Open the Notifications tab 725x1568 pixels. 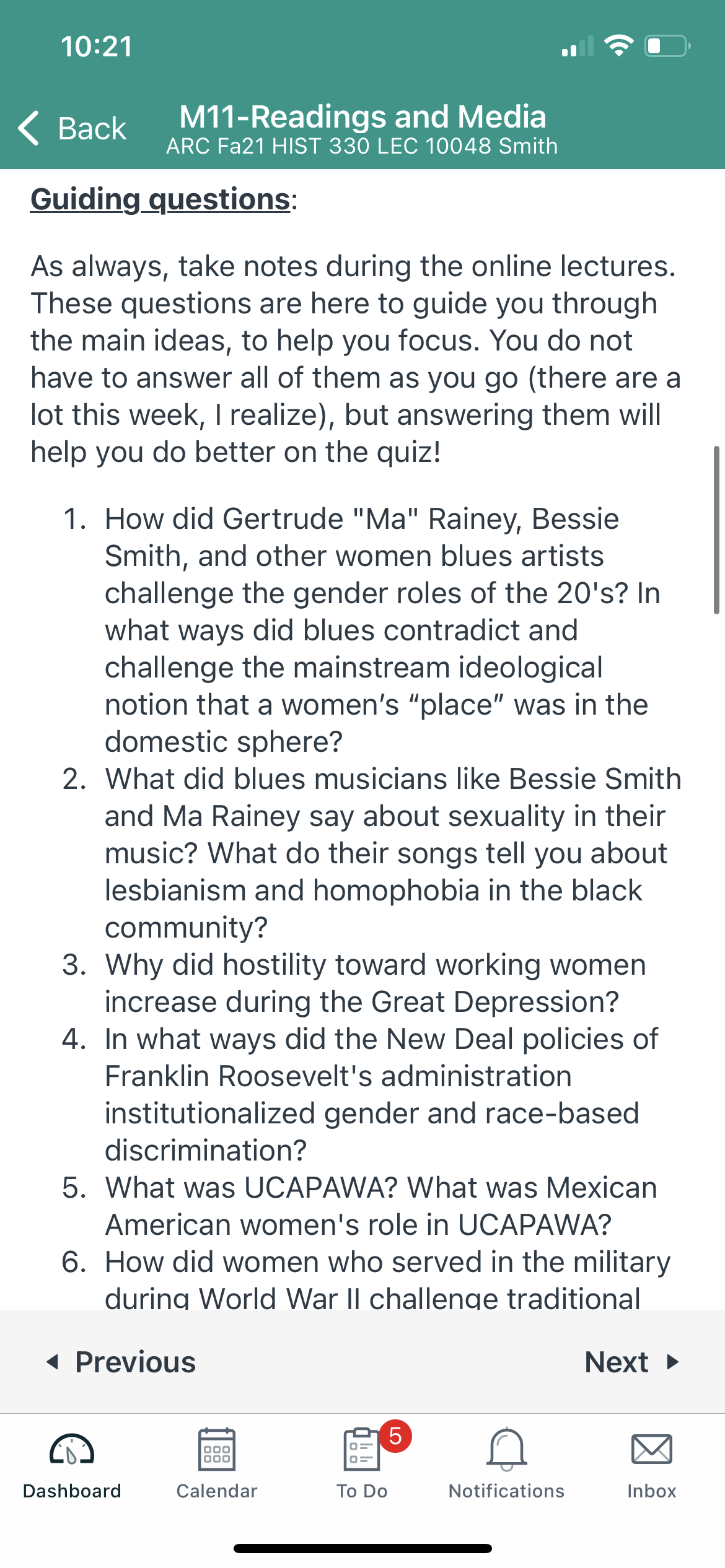coord(507,1464)
